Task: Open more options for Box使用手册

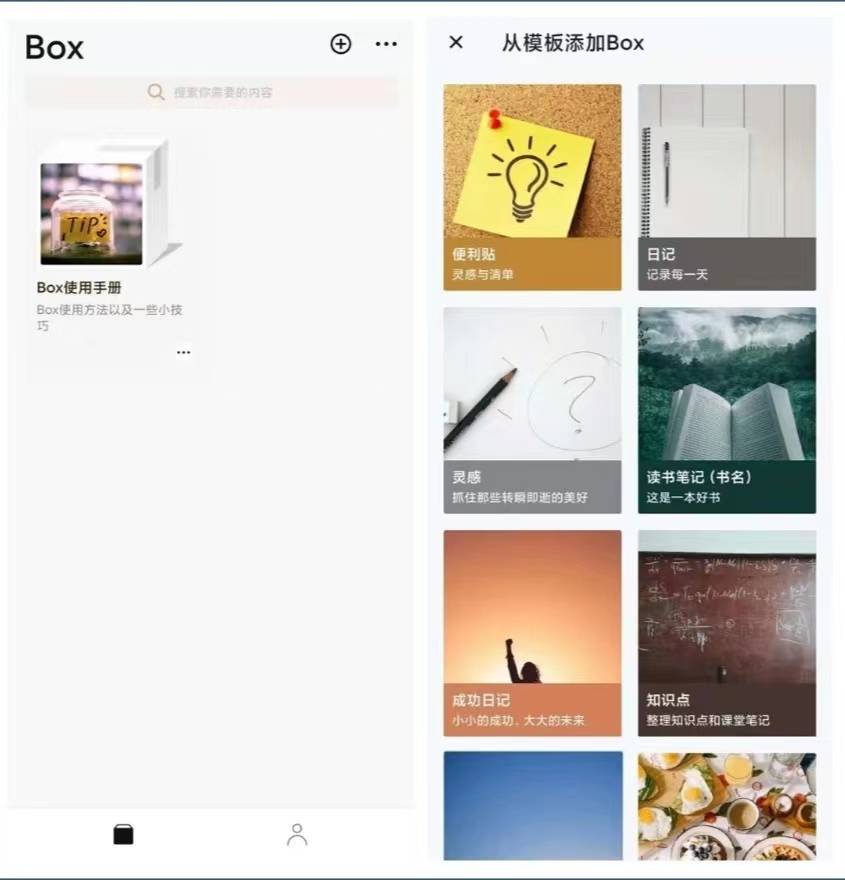Action: point(184,353)
